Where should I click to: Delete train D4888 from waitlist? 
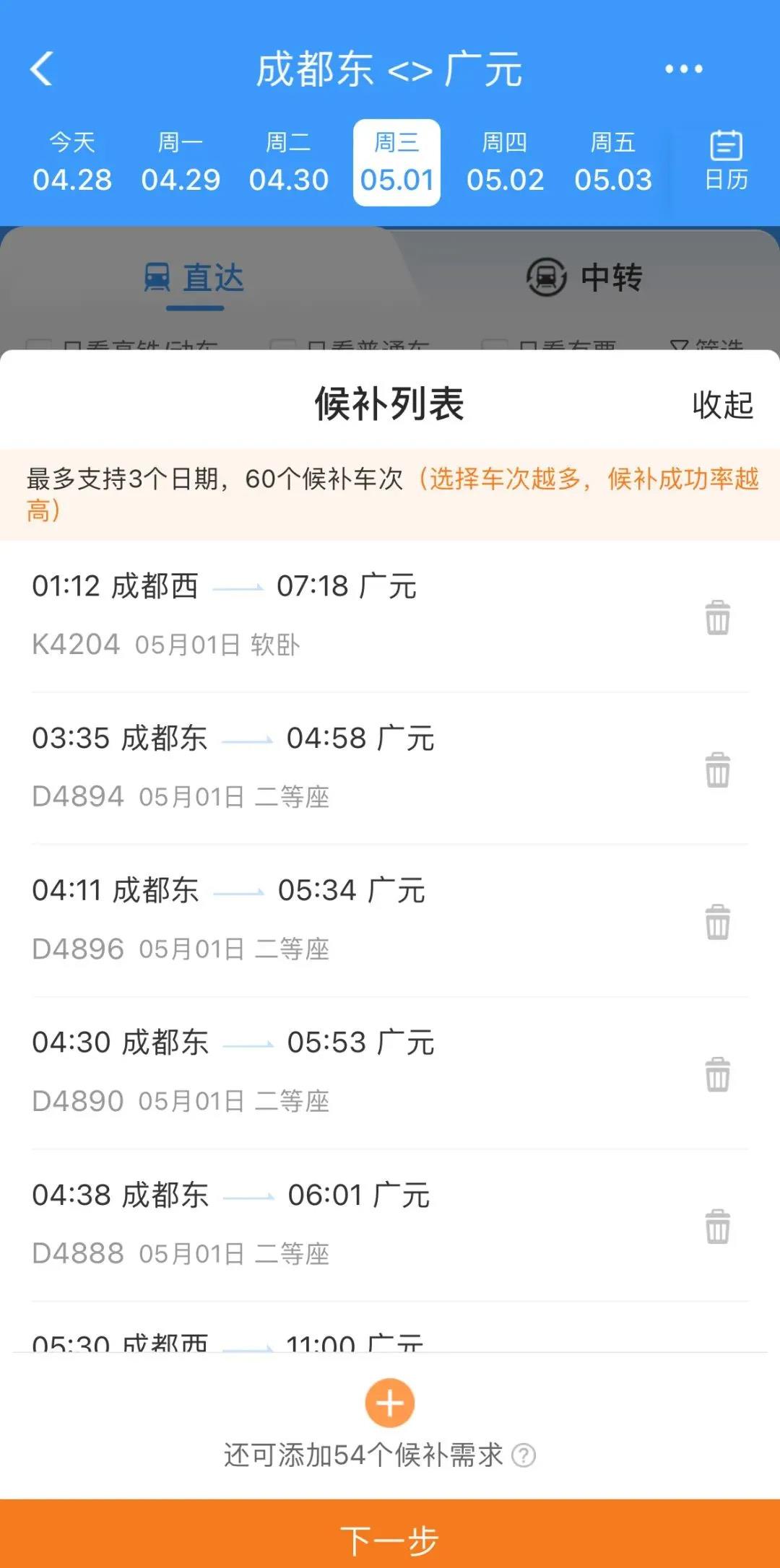pos(717,1227)
